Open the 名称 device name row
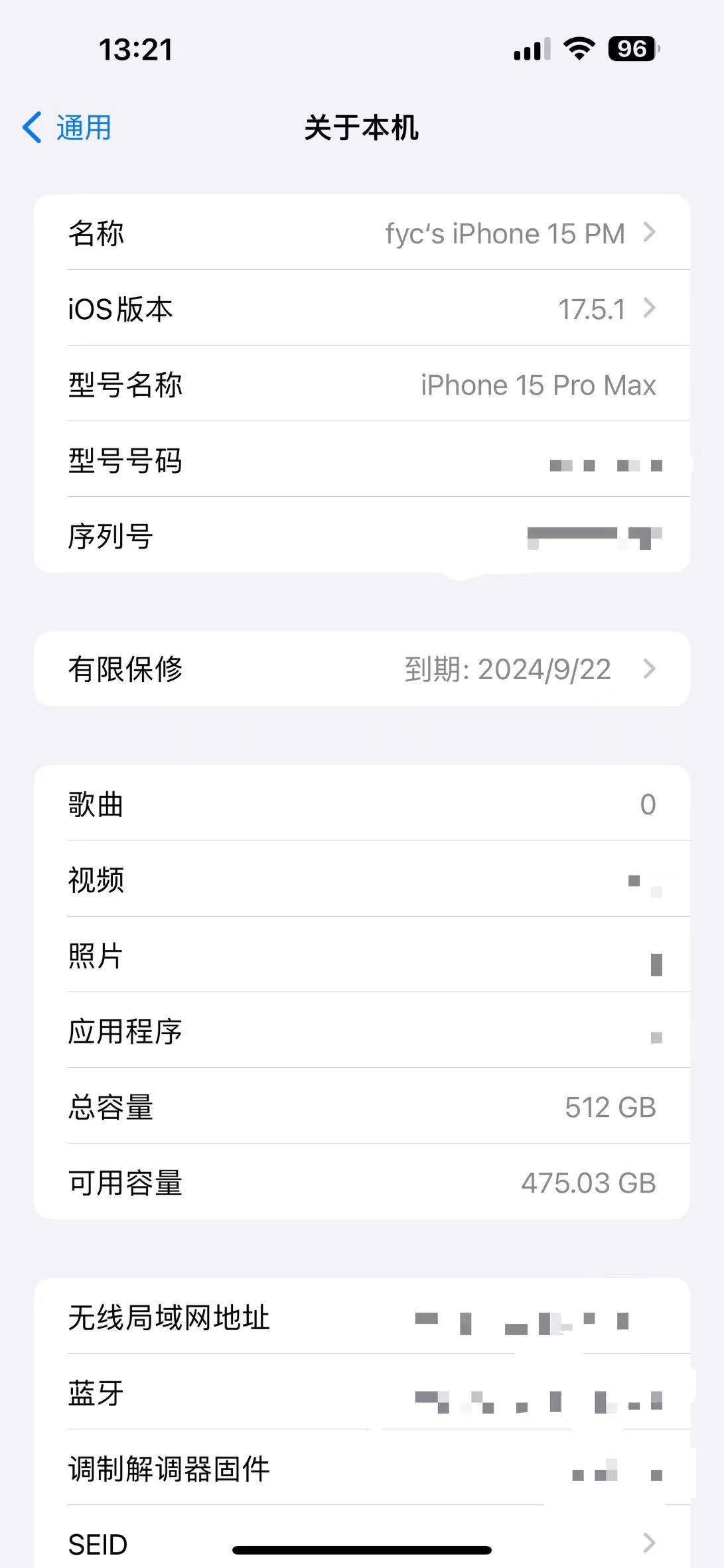The image size is (724, 1568). 362,233
